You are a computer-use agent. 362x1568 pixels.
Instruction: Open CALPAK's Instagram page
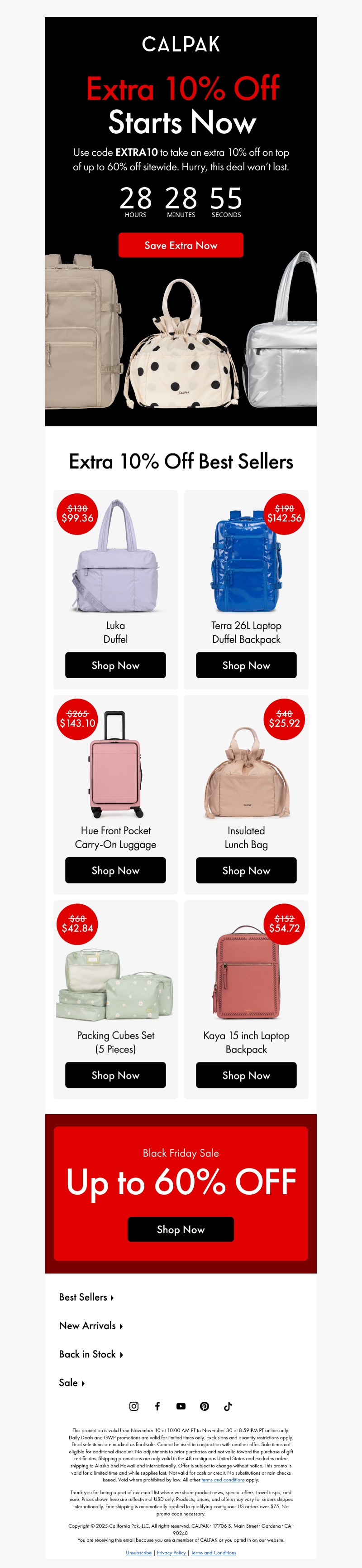[x=134, y=1406]
